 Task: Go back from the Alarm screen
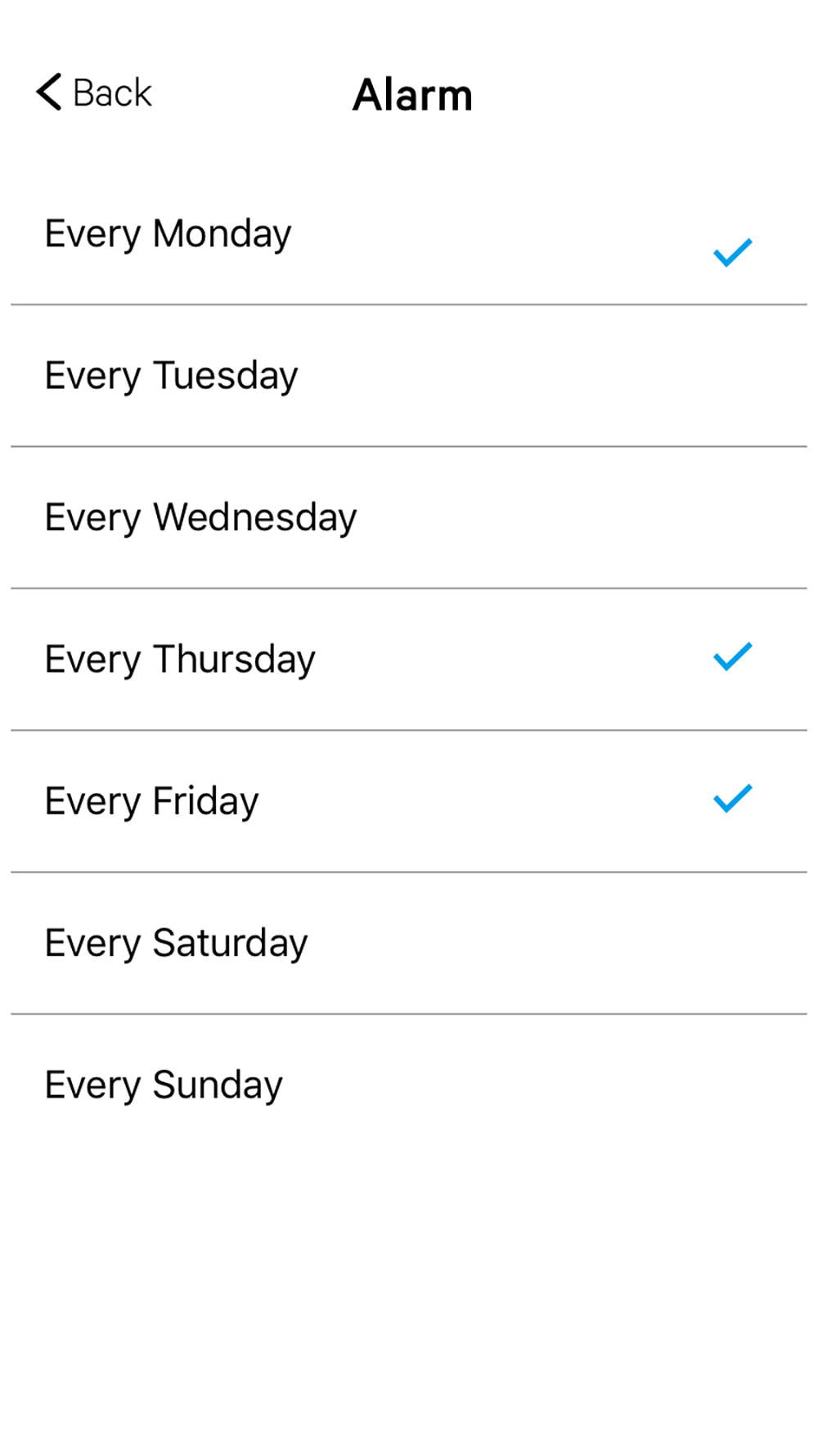pos(93,92)
